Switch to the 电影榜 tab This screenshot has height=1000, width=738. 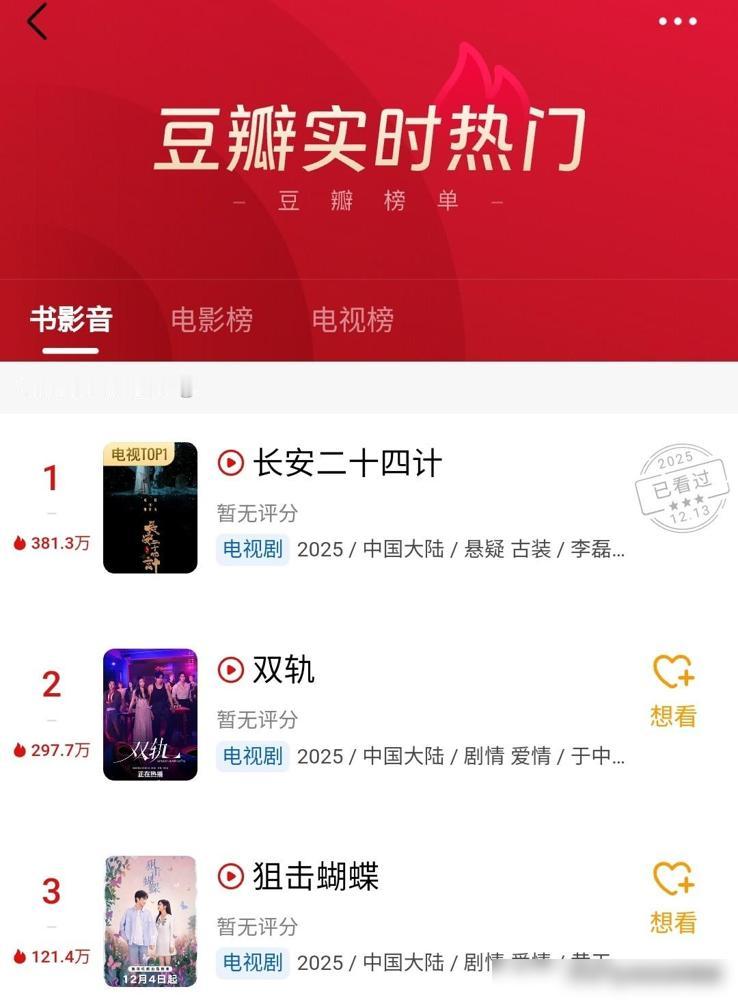(x=211, y=320)
